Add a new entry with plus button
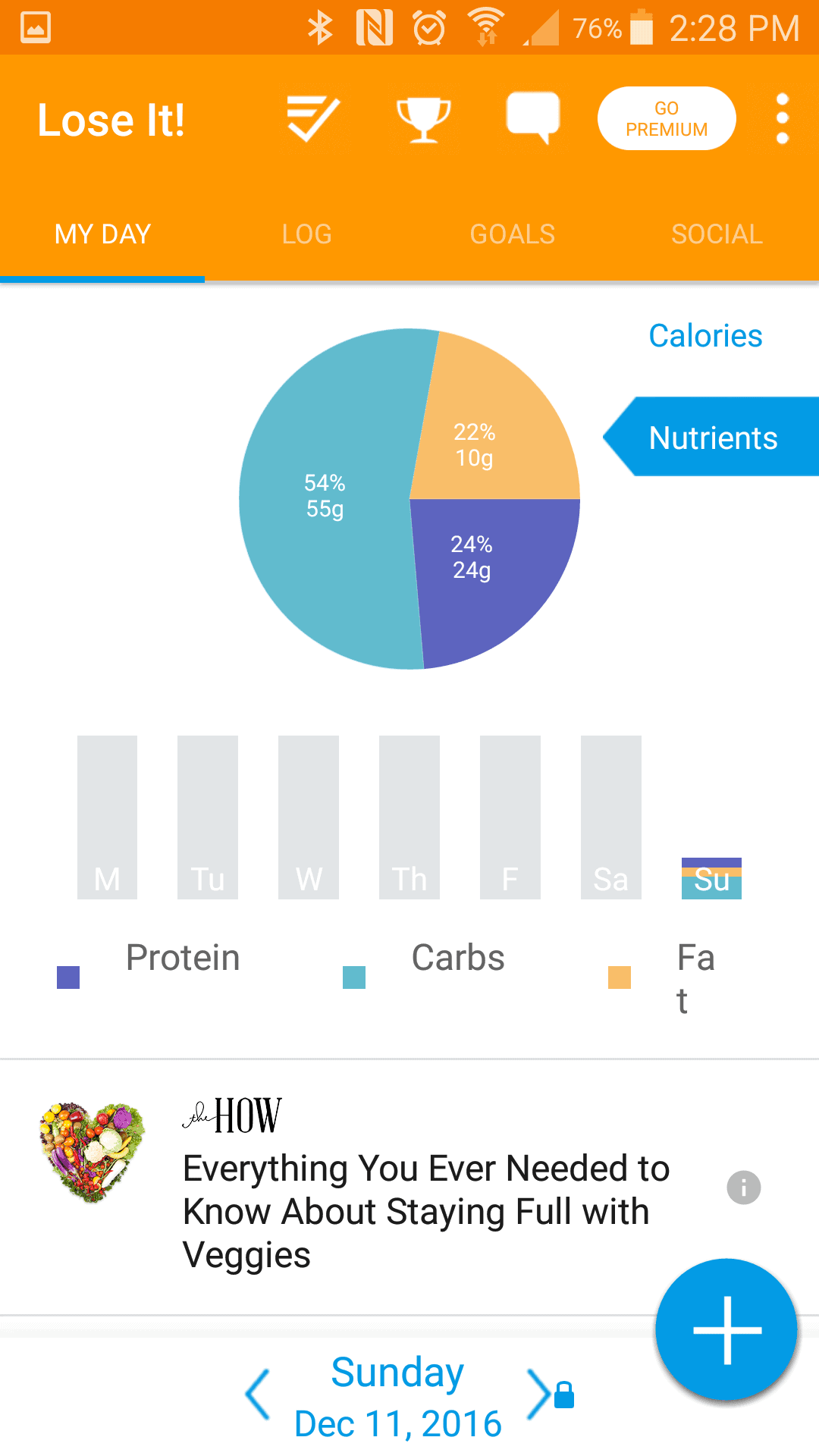The height and width of the screenshot is (1456, 819). coord(726,1330)
